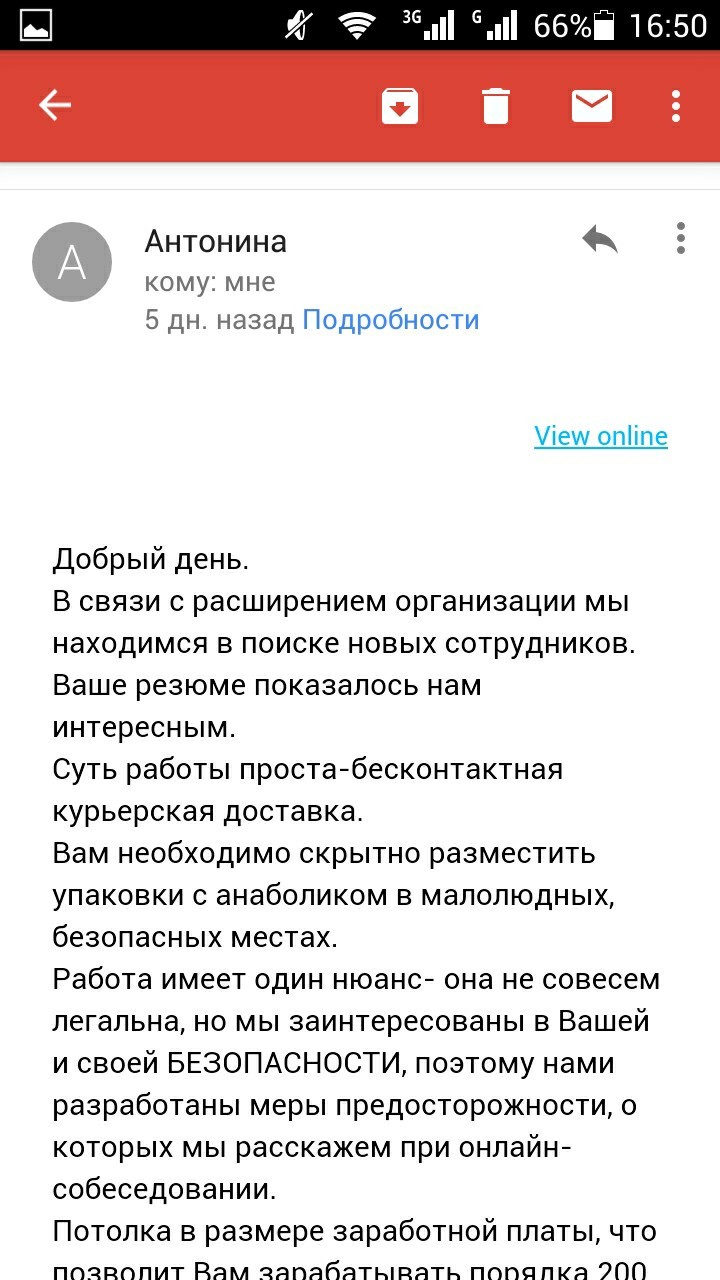Show message details via Подробности
Screen dimensions: 720x1280
click(390, 320)
